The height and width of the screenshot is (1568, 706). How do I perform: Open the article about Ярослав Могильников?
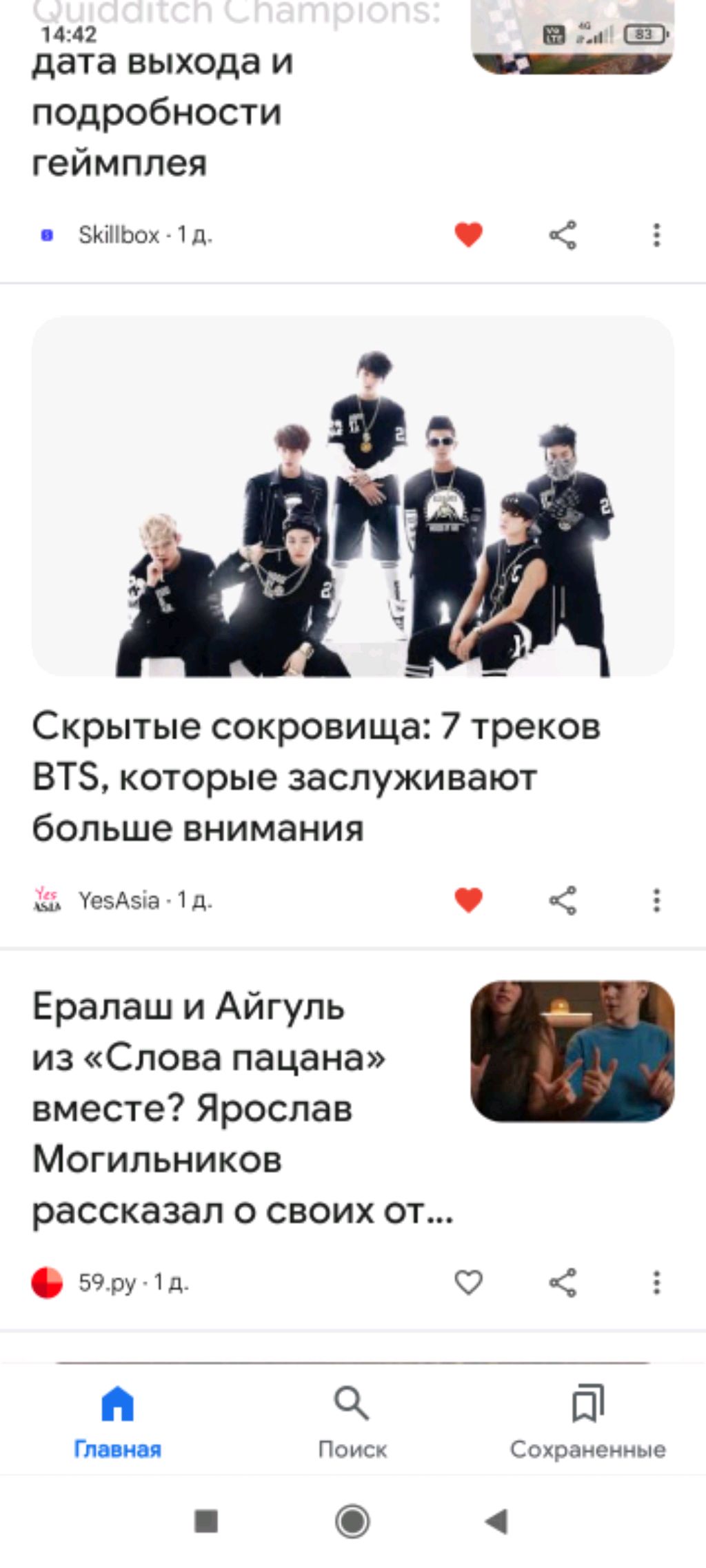coord(241,1108)
